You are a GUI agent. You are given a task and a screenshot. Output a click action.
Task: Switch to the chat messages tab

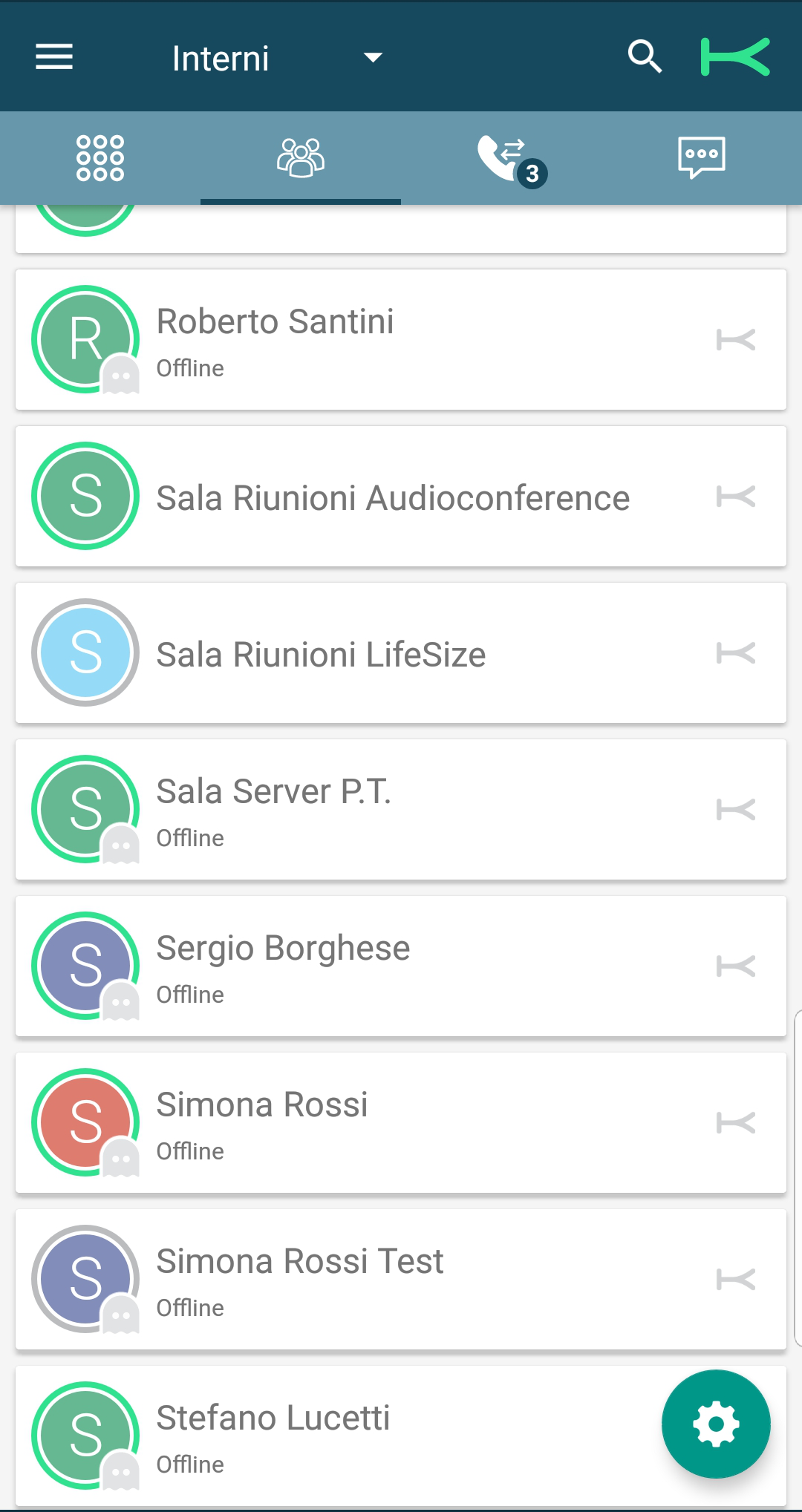coord(702,158)
